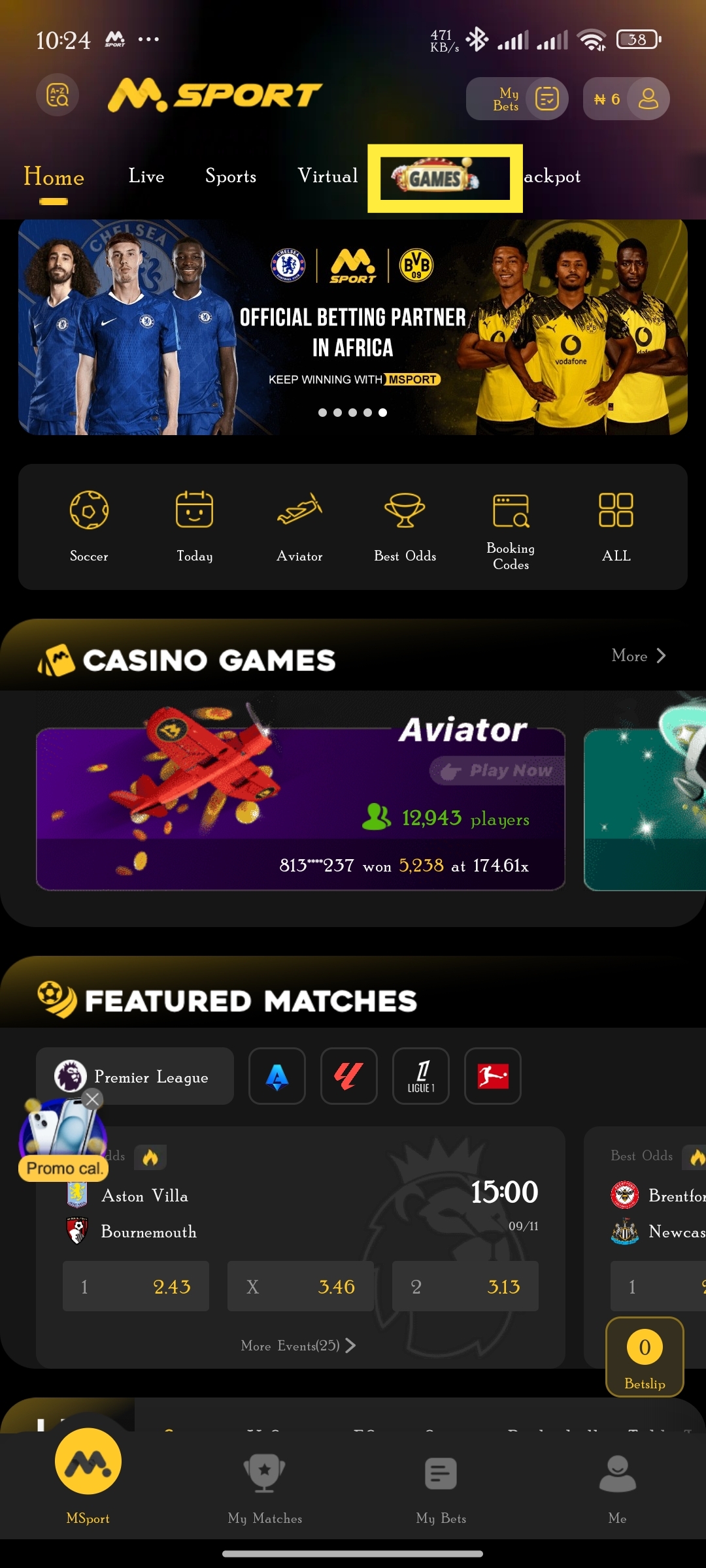
Task: Open the Best Odds shortcut
Action: [x=405, y=527]
